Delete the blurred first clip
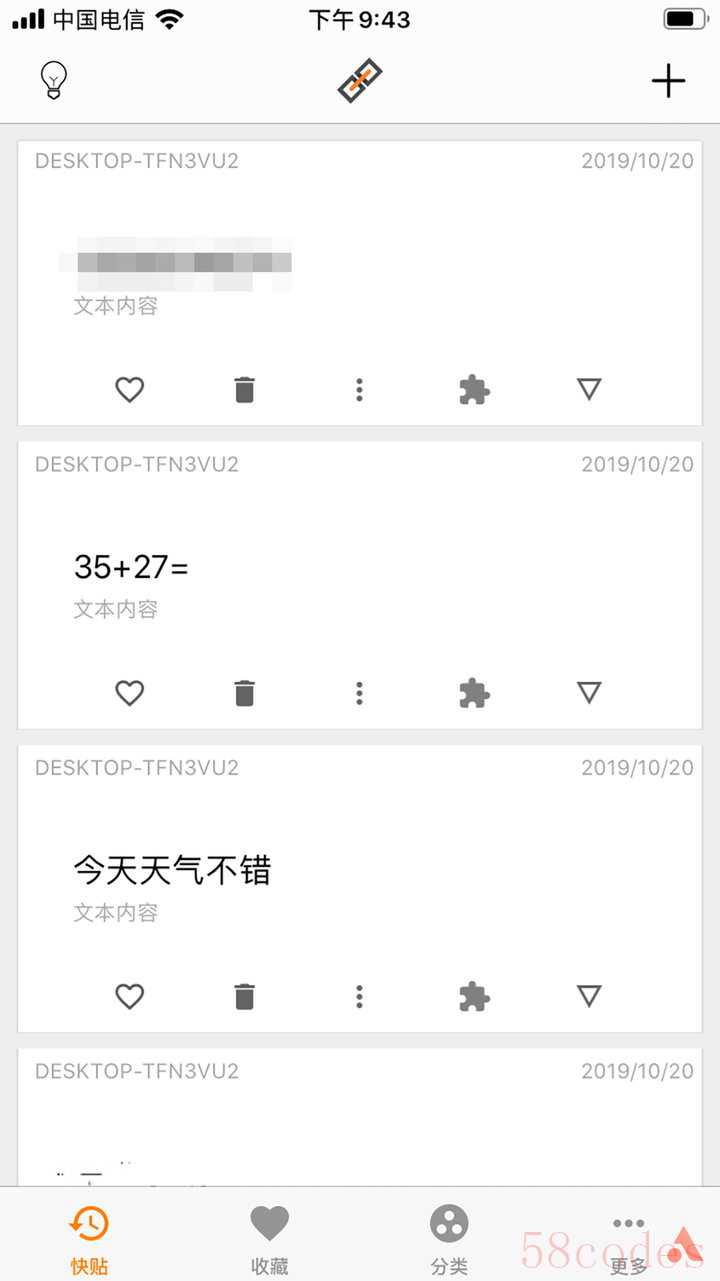The height and width of the screenshot is (1281, 720). click(244, 389)
